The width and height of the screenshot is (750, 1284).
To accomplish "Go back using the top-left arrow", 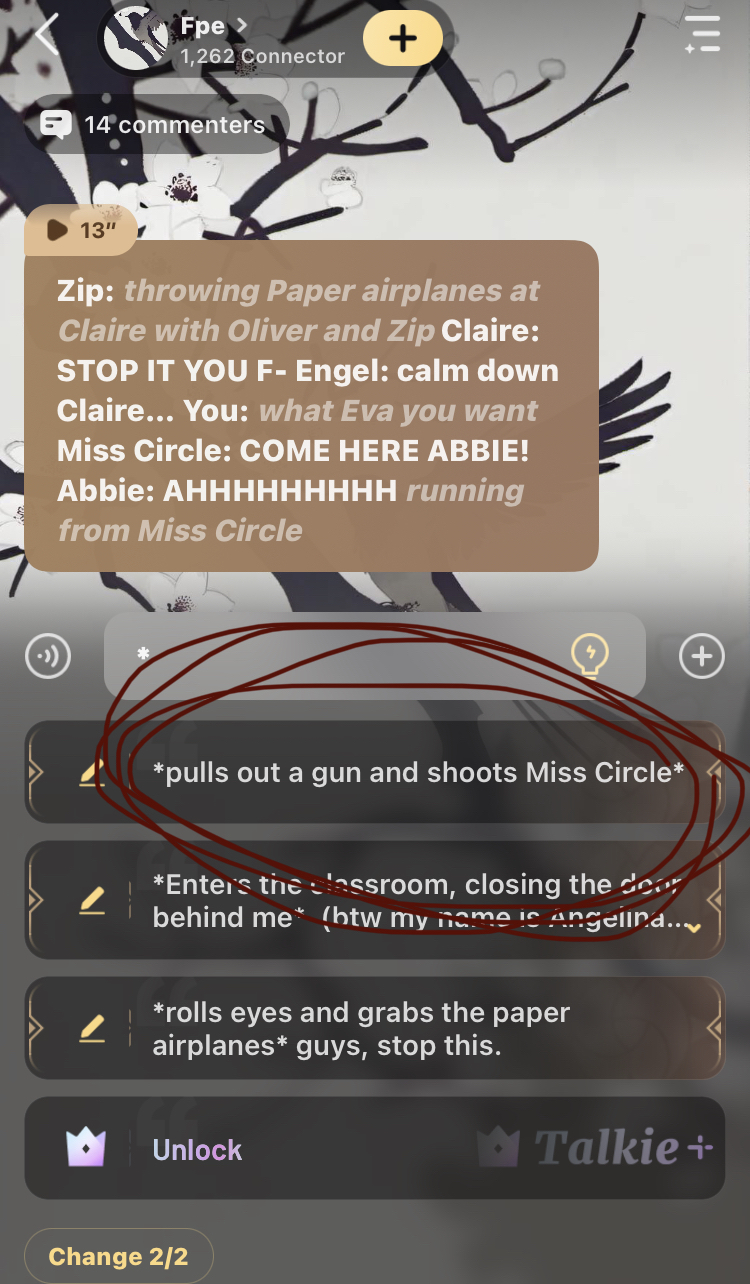I will pos(46,36).
